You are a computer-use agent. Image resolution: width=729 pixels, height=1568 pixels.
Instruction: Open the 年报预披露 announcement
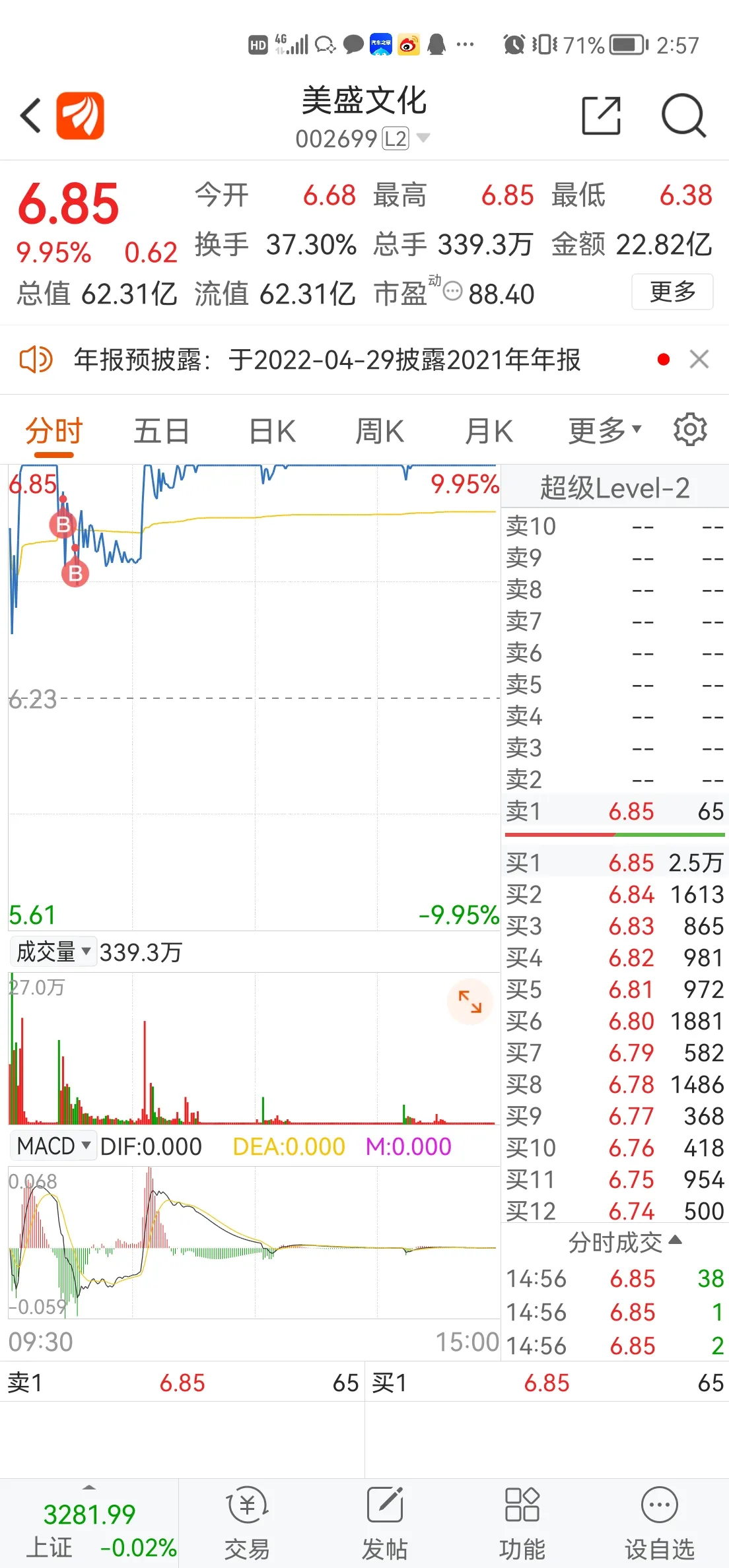pos(327,360)
